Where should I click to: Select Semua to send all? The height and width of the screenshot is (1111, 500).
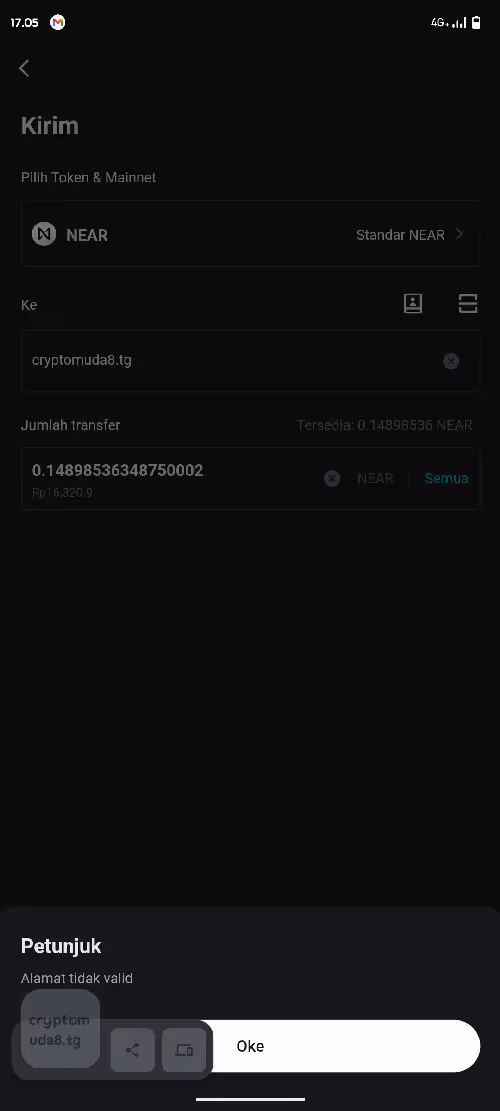446,478
